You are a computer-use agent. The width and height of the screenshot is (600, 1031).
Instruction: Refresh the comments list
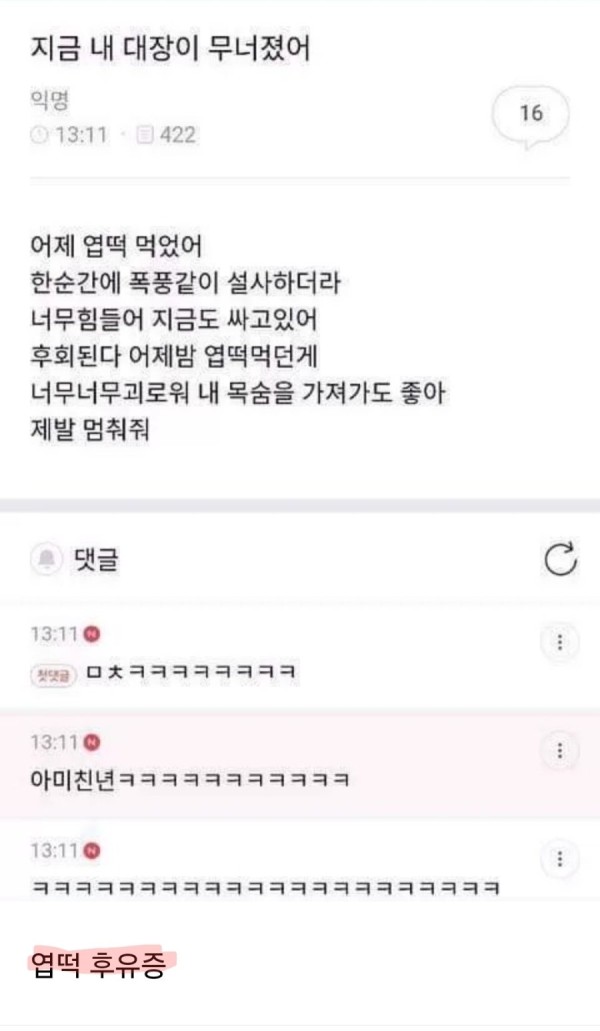(561, 560)
